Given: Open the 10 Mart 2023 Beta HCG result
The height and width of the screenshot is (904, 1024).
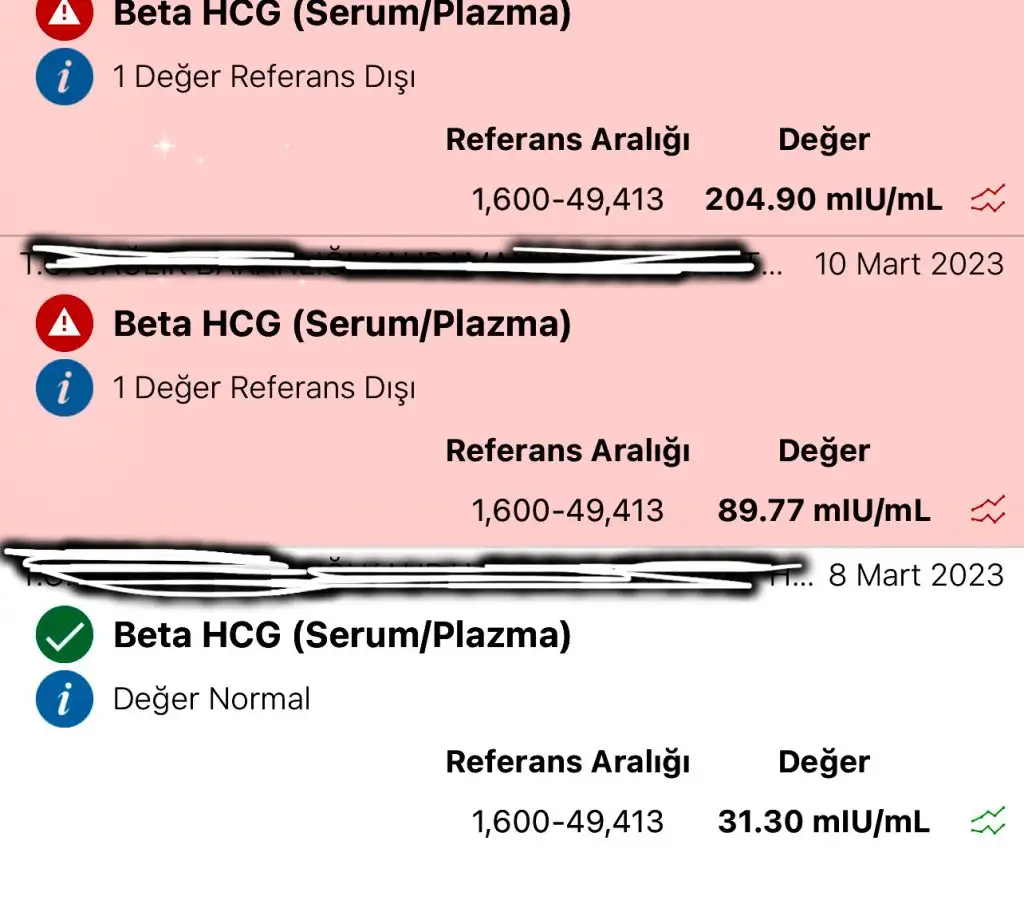Looking at the screenshot, I should (342, 324).
